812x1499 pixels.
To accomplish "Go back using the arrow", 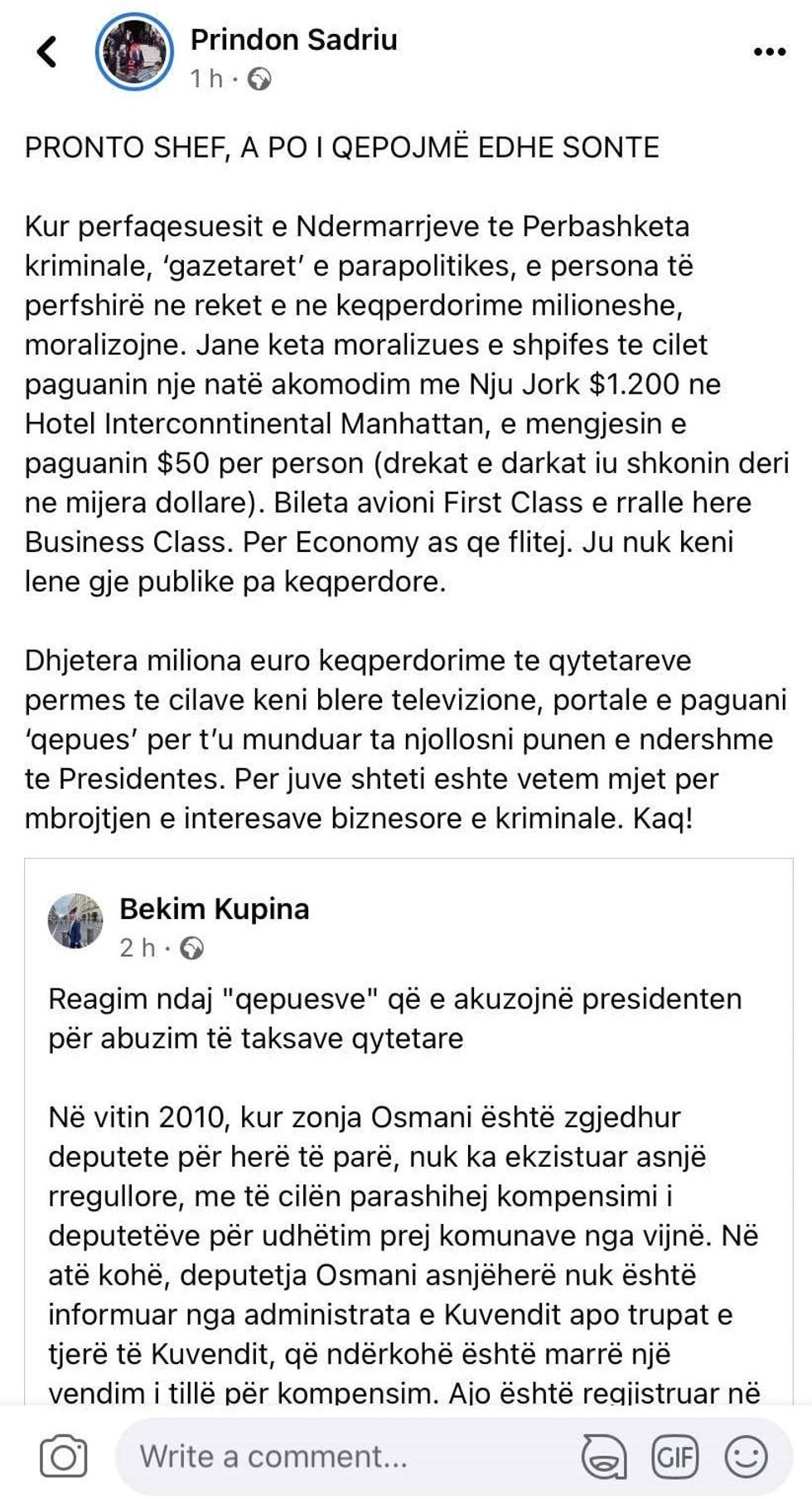I will 47,51.
